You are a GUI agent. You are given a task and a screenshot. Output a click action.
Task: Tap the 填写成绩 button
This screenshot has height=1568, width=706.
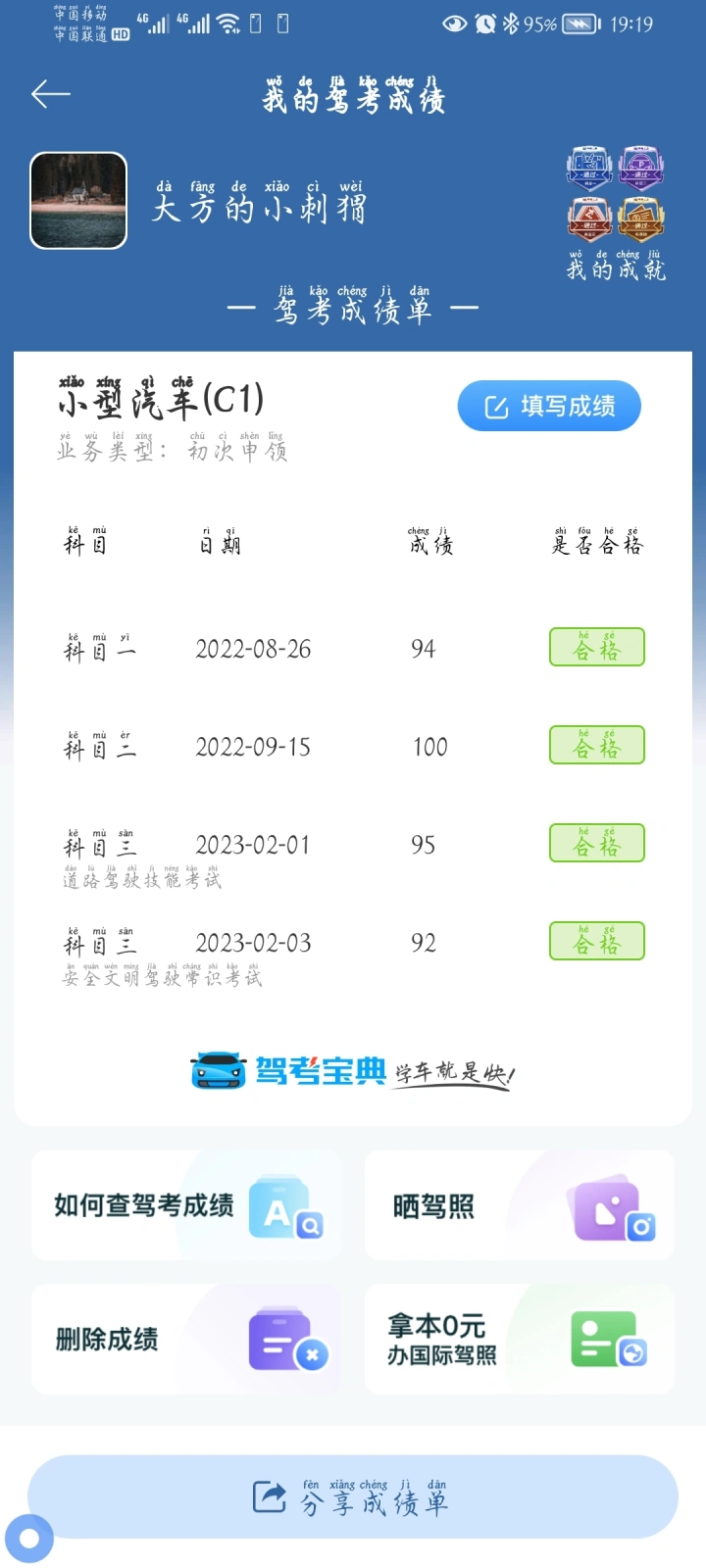pyautogui.click(x=549, y=406)
